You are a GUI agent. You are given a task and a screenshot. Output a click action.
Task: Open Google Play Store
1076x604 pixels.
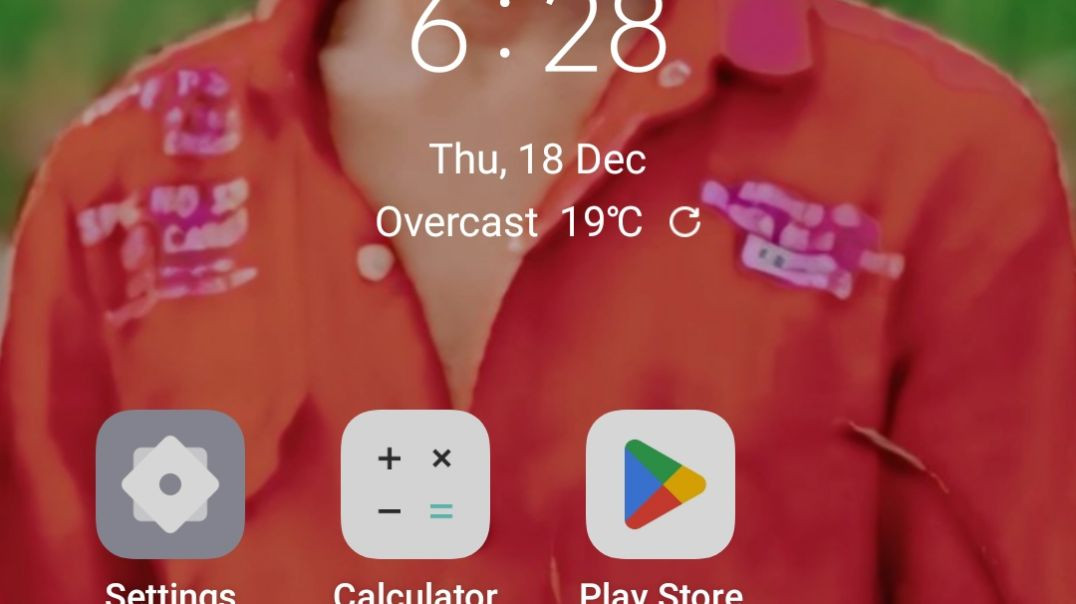(660, 484)
